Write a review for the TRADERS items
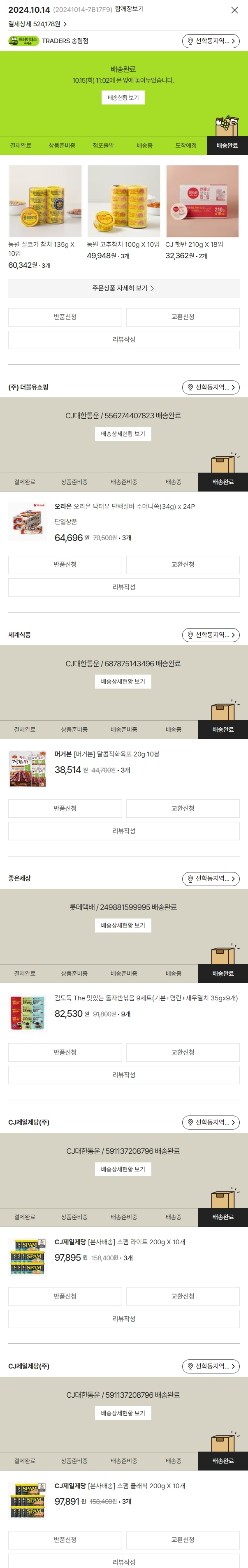This screenshot has height=1568, width=248. (x=124, y=340)
